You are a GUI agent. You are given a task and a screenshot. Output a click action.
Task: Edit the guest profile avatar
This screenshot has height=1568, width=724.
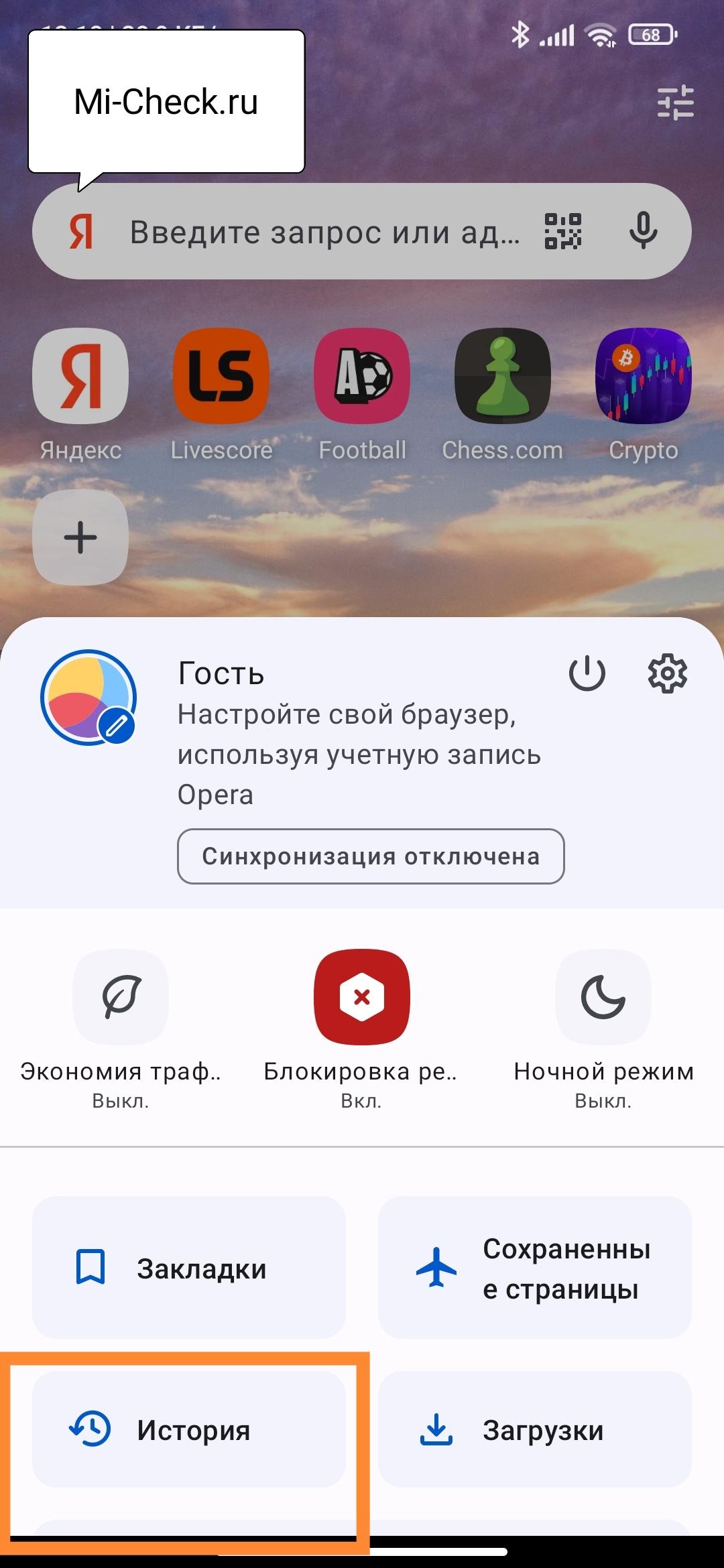pyautogui.click(x=88, y=697)
